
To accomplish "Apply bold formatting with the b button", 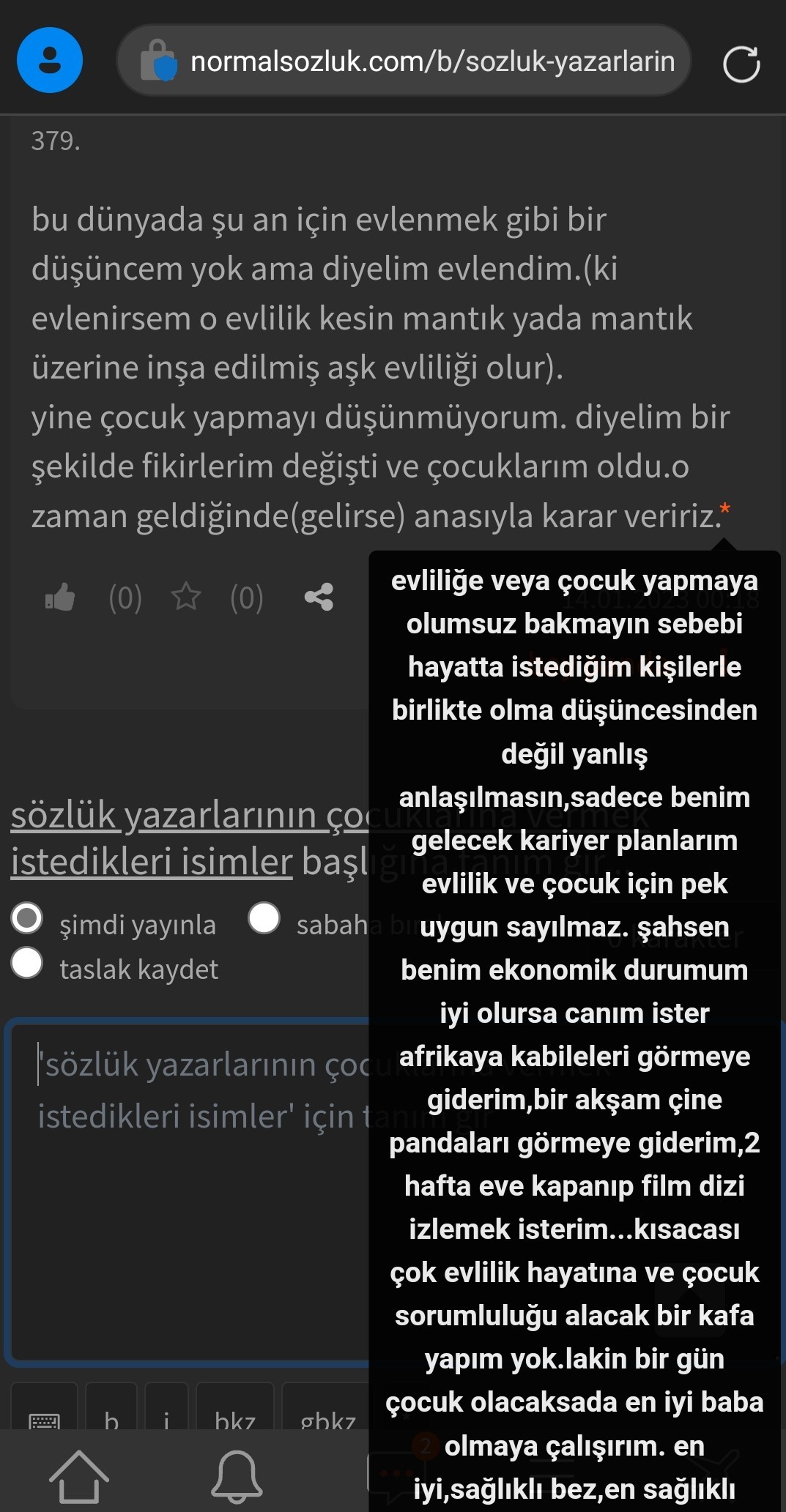I will 111,1419.
